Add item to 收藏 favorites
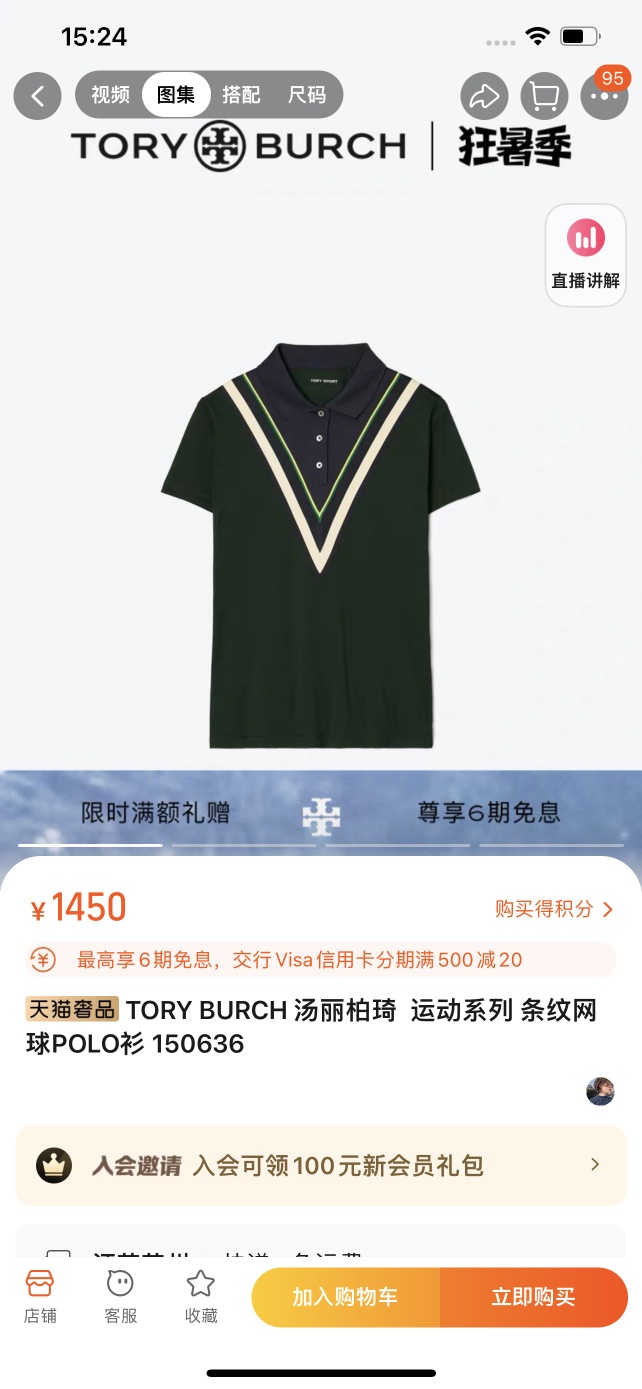 coord(201,1297)
